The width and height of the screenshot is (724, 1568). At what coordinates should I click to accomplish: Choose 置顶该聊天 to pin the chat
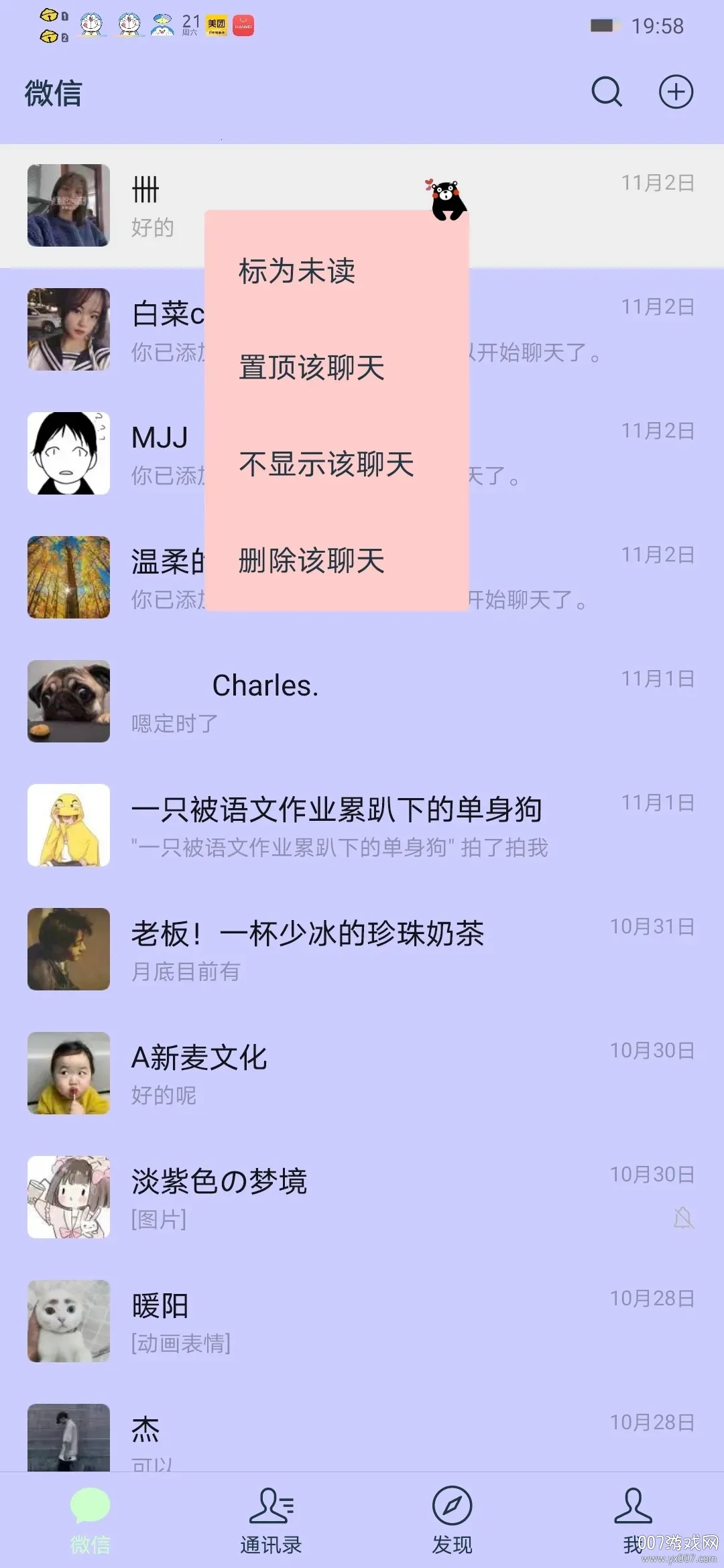point(312,368)
